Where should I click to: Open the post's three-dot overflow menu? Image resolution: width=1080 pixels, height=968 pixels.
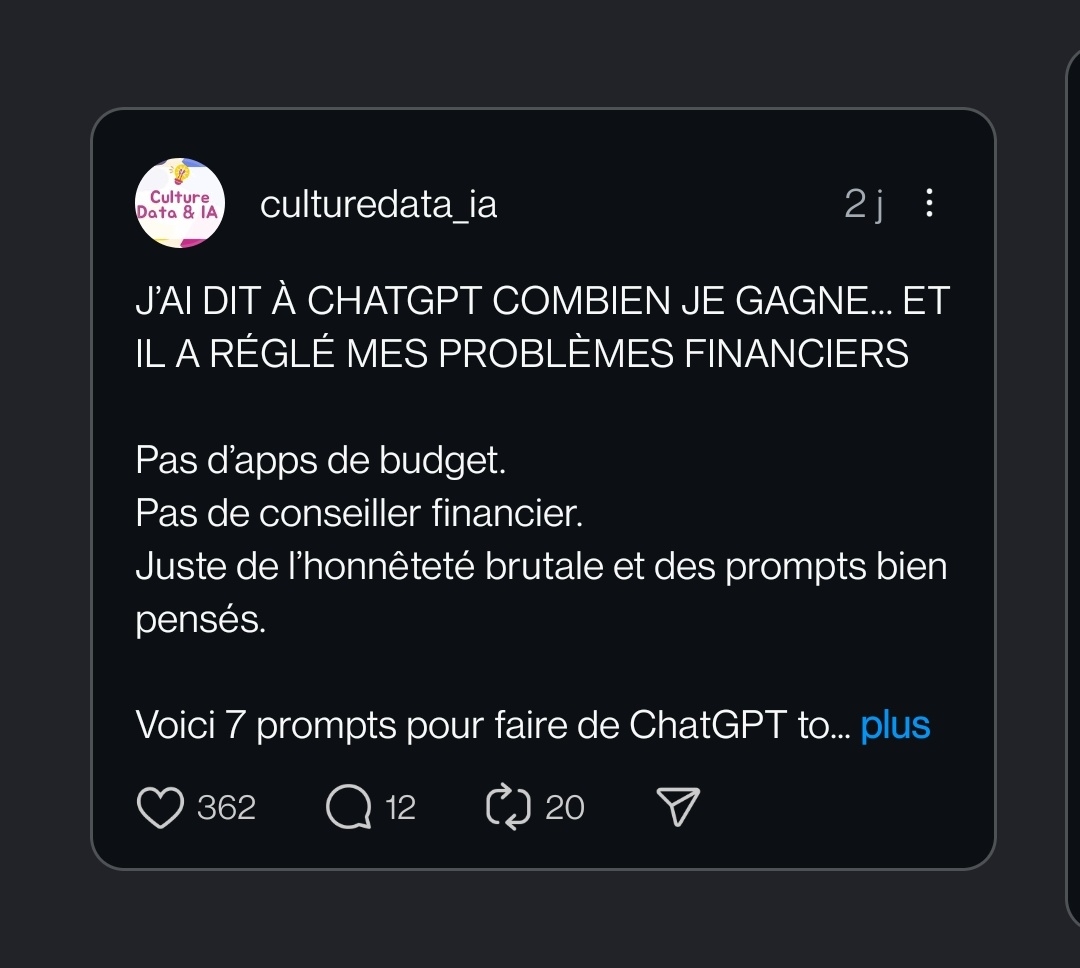point(929,204)
